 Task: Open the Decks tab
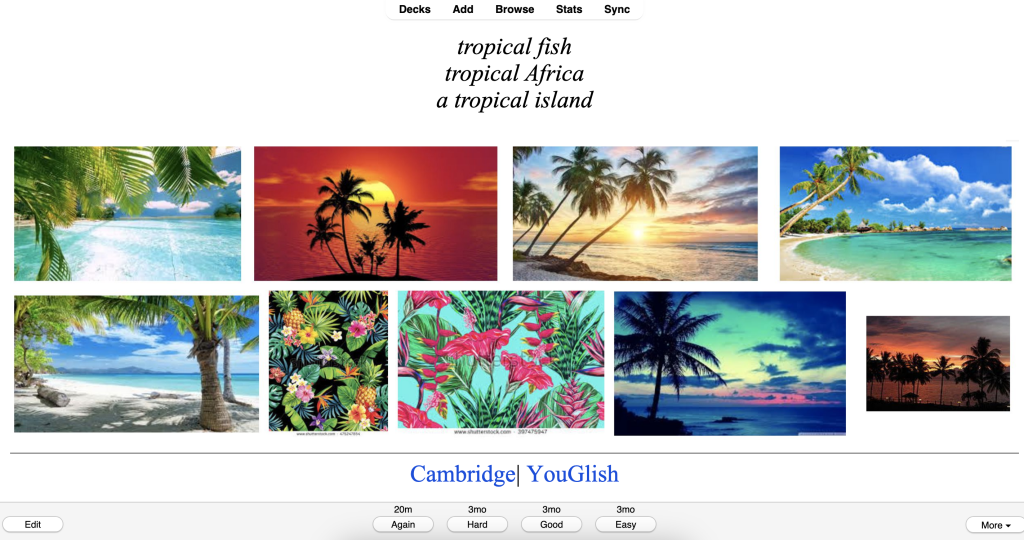[x=414, y=9]
